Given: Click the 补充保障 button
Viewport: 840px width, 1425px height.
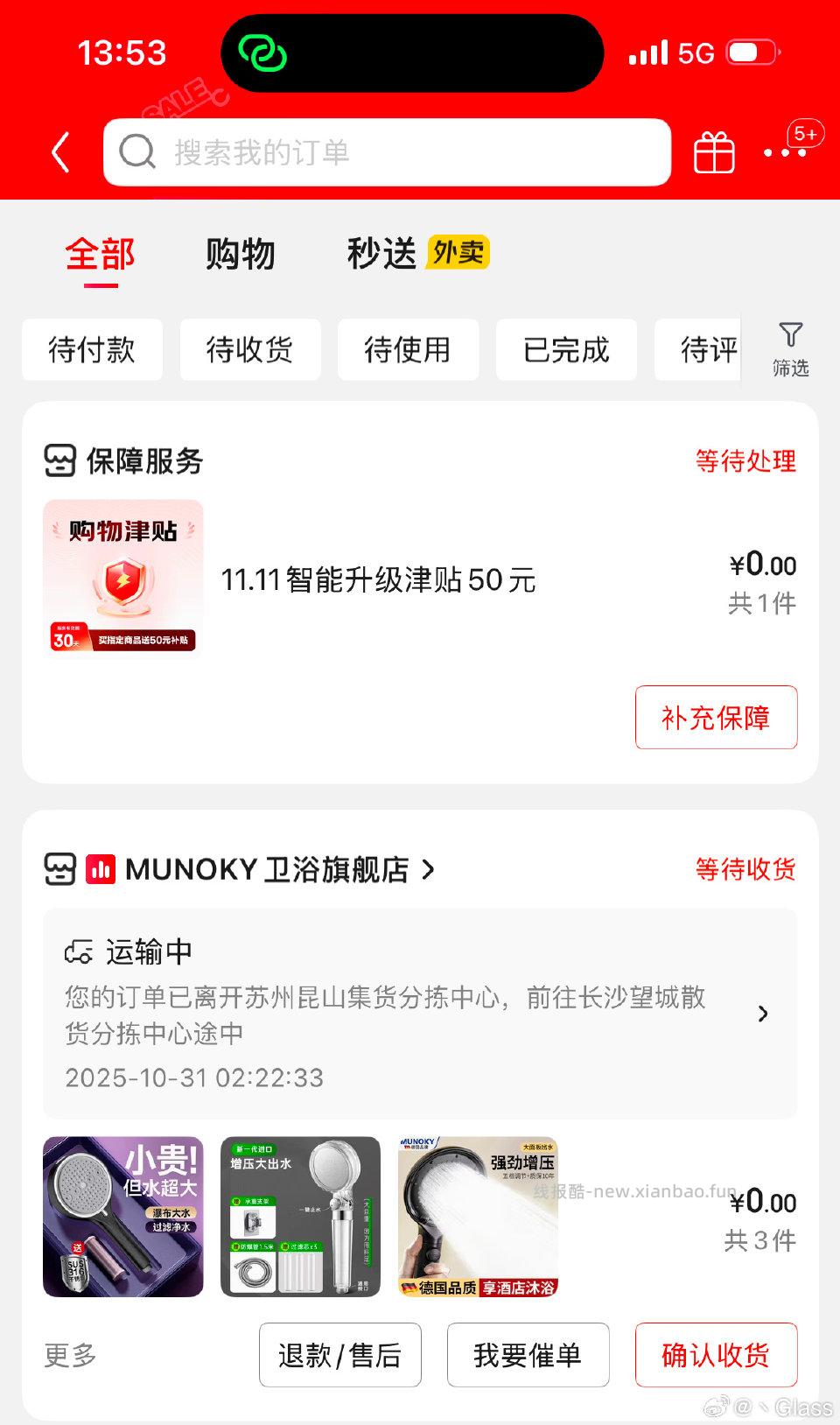Looking at the screenshot, I should coord(716,717).
